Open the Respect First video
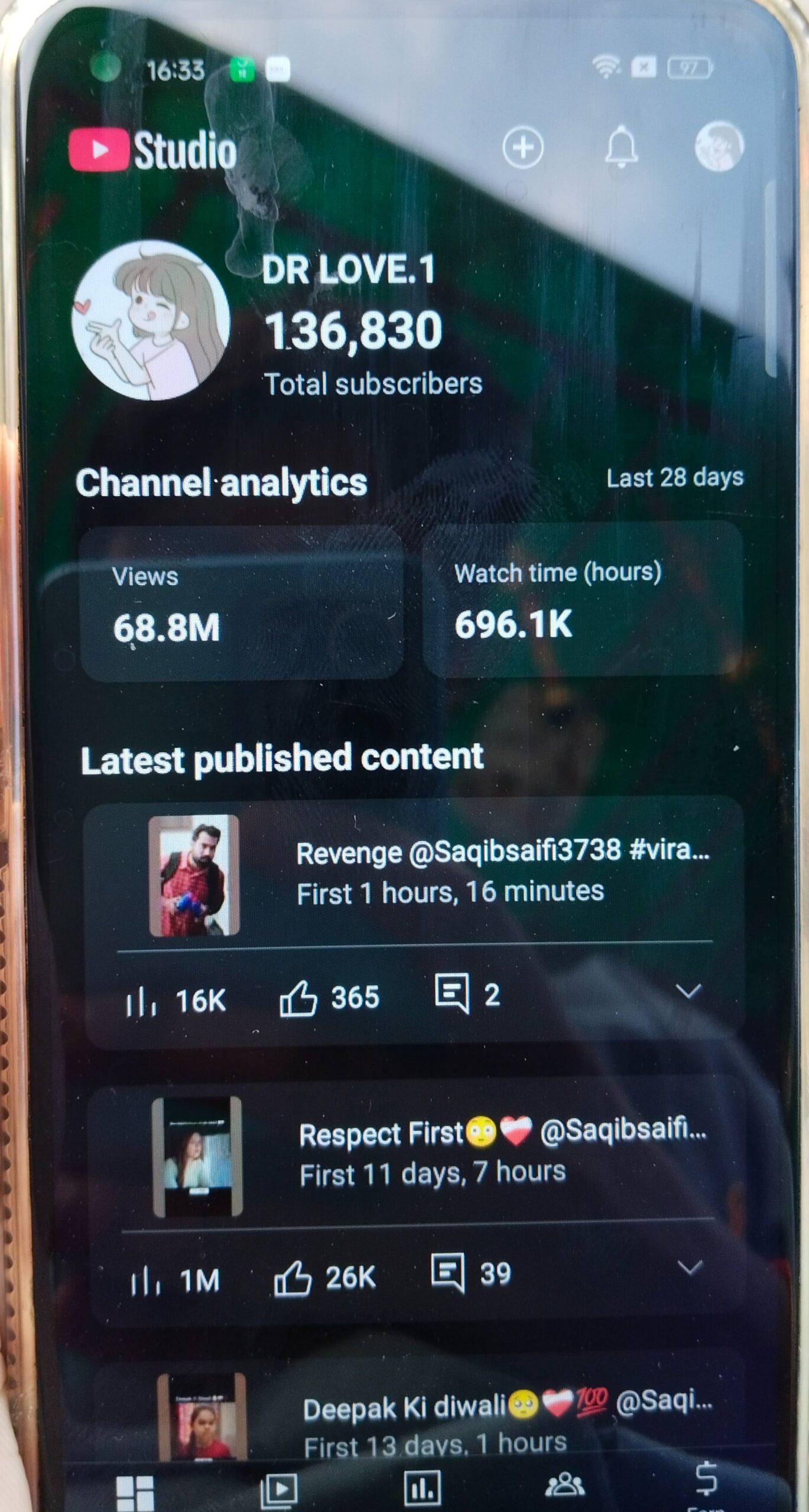 pos(502,1152)
